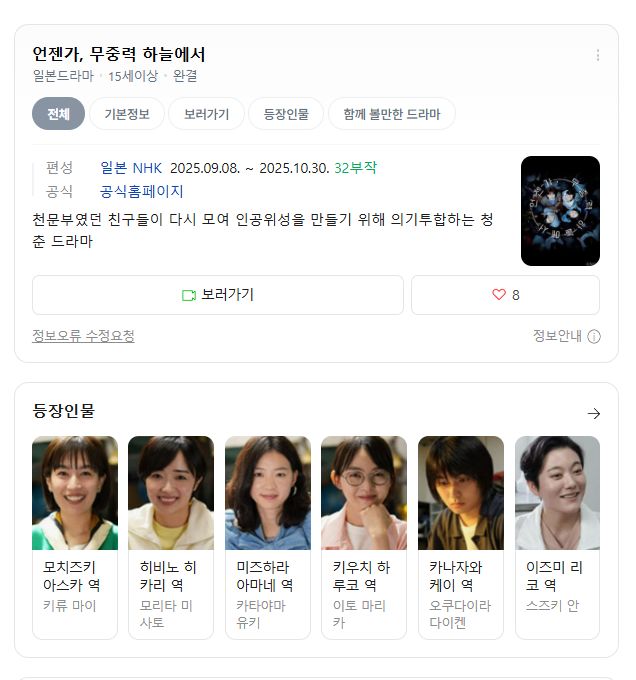The width and height of the screenshot is (636, 680).
Task: Switch to 함께 볼만한 드라마 tab
Action: [391, 114]
